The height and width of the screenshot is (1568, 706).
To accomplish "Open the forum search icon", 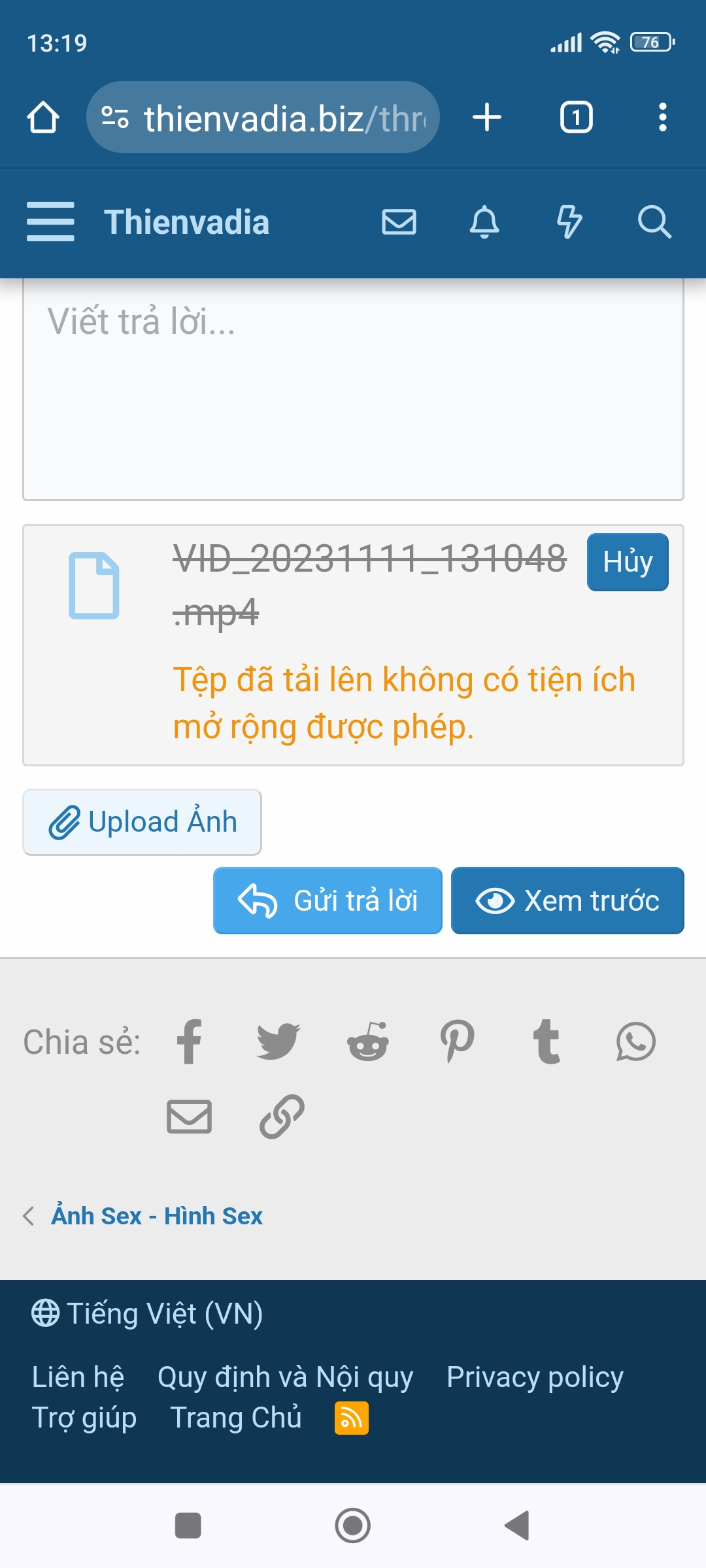I will (x=654, y=221).
